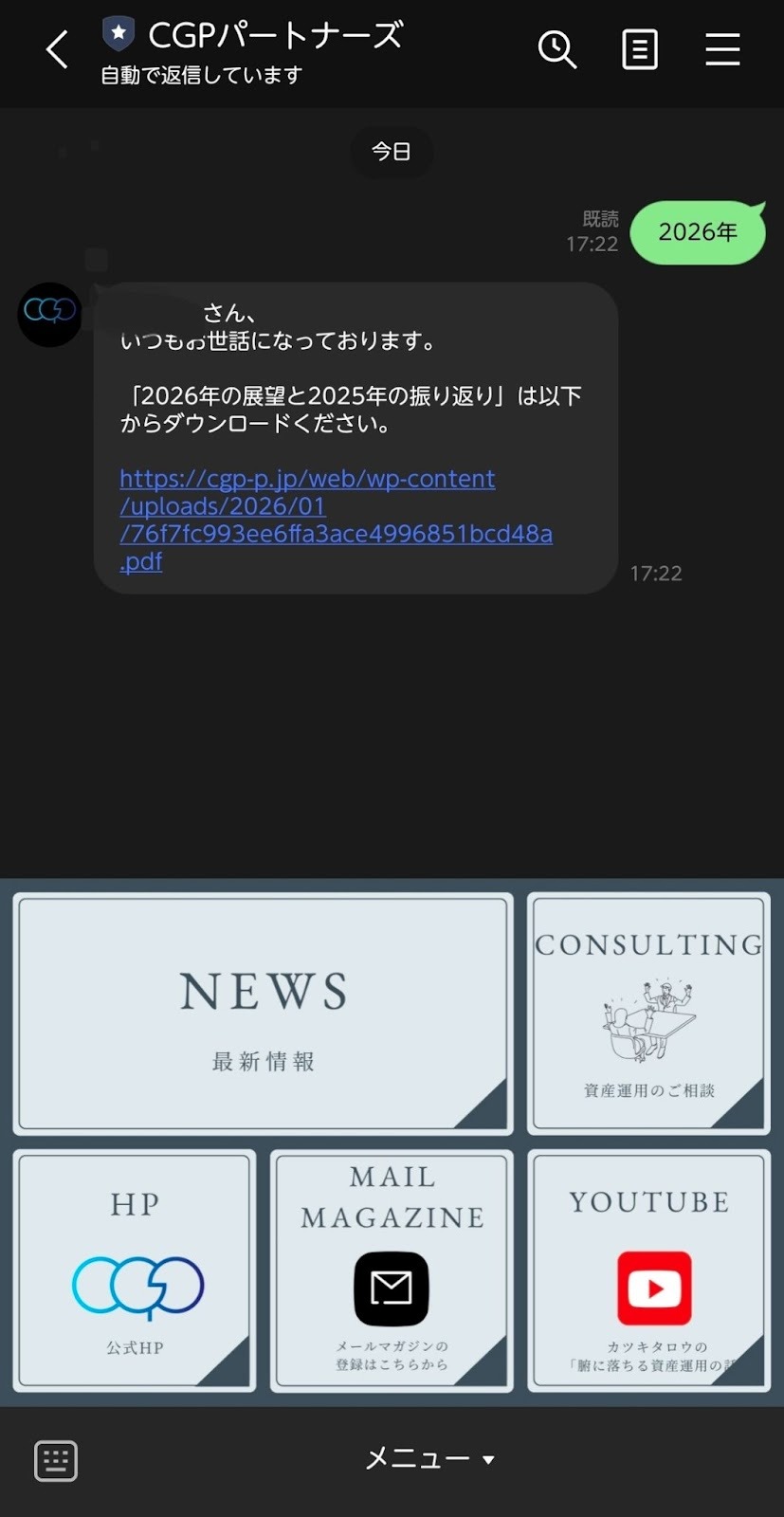The height and width of the screenshot is (1517, 784).
Task: Open the MAIL MAGAZINE registration tile
Action: tap(392, 1270)
